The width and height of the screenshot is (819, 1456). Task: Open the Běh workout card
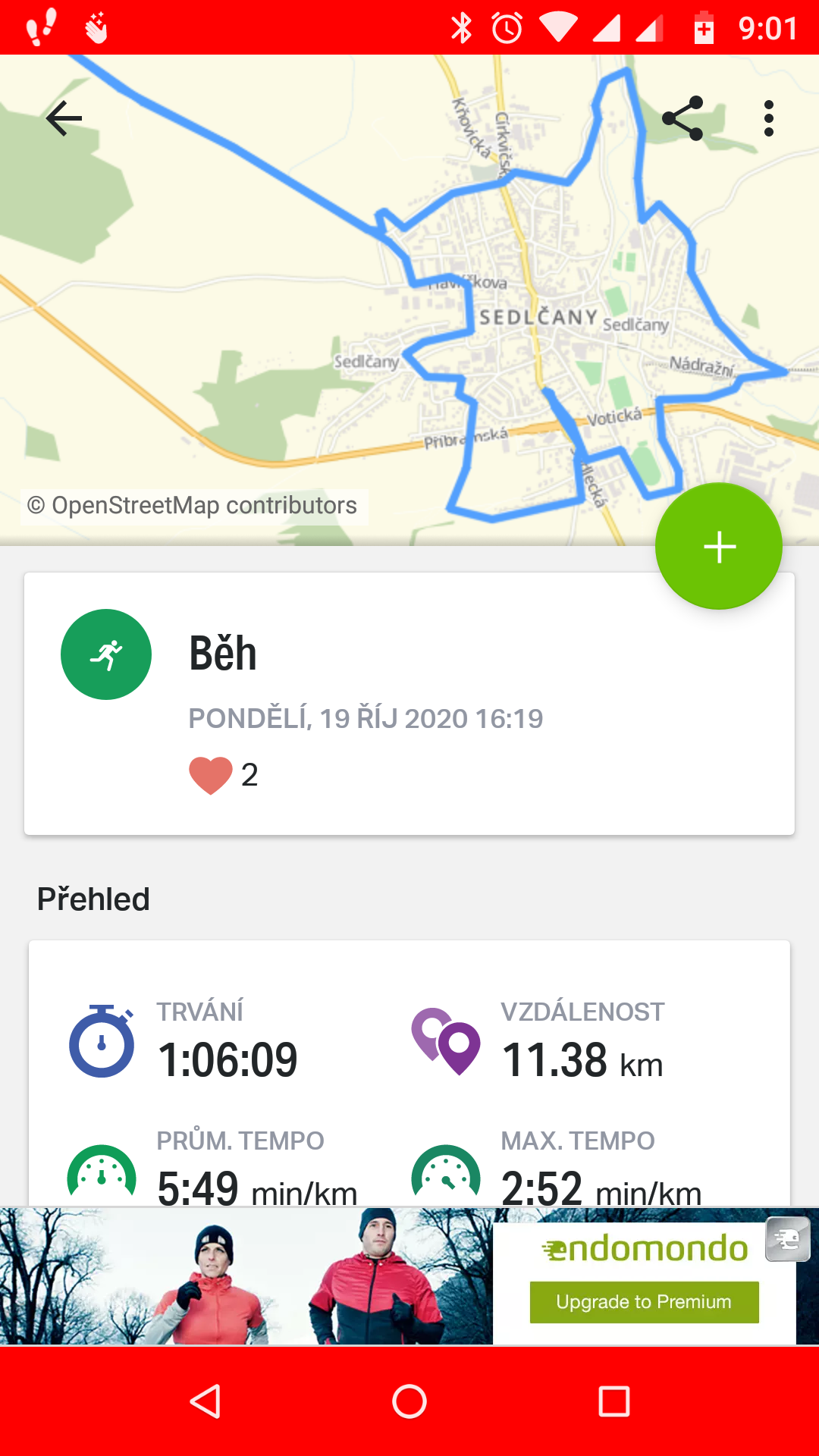click(x=409, y=704)
